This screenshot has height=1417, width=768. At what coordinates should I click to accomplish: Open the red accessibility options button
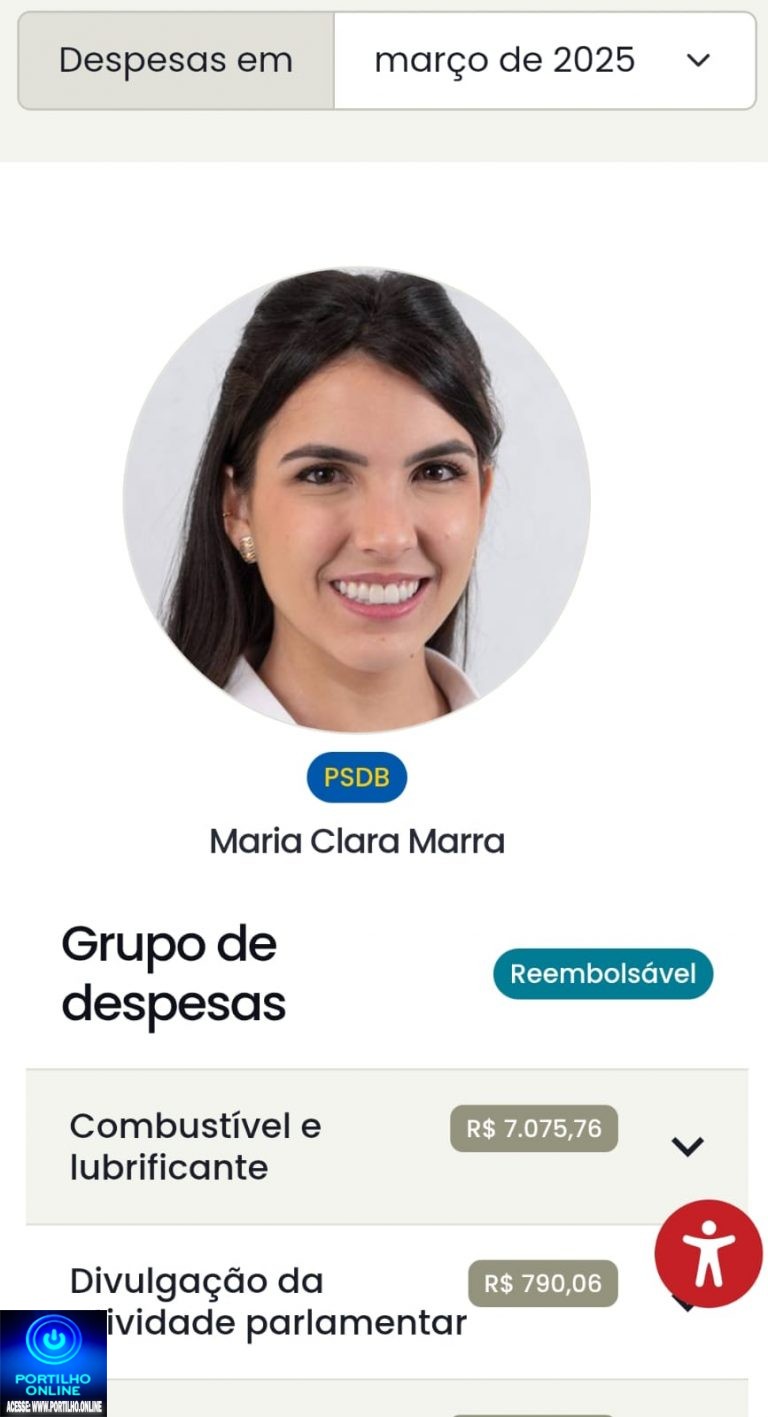708,1254
